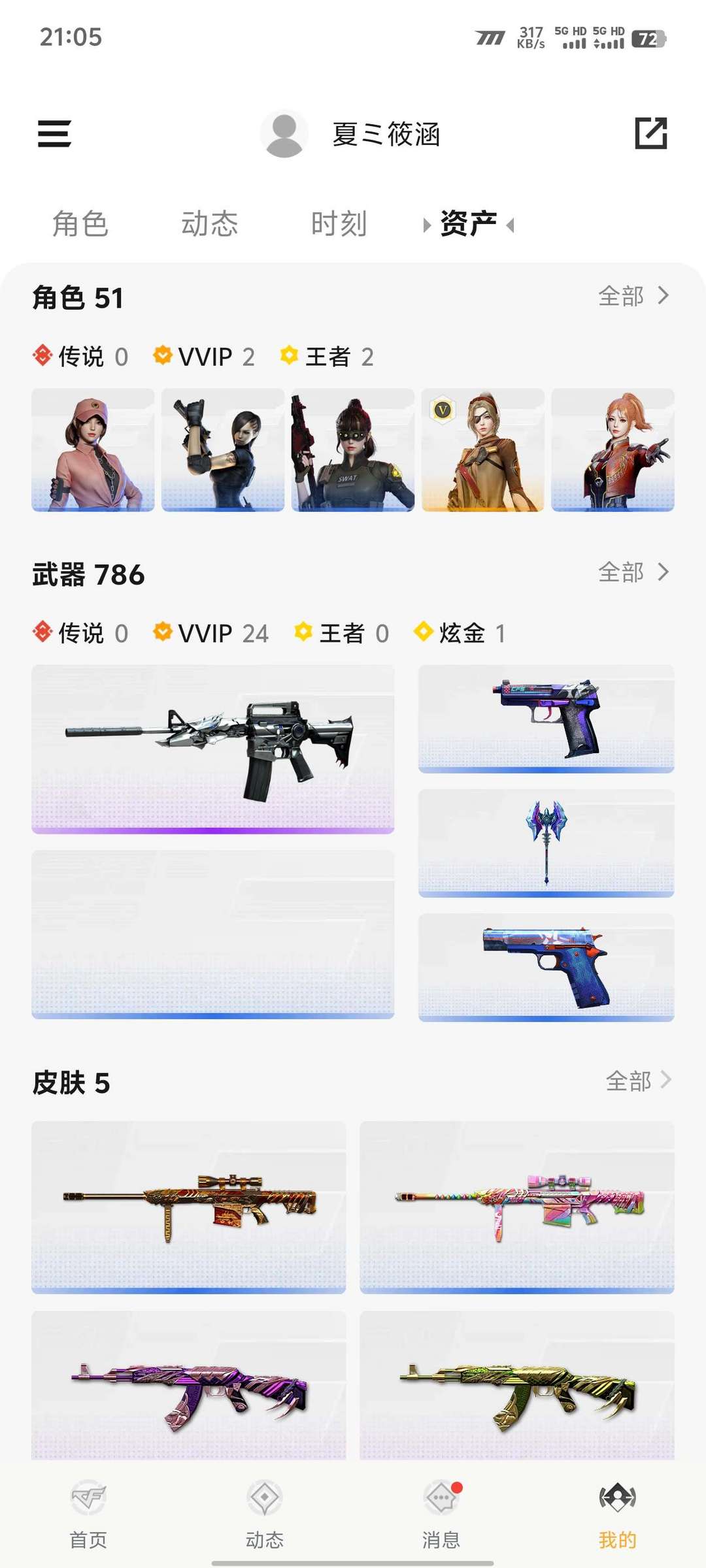View all 786 weapons via 全部
This screenshot has width=706, height=1568.
pos(633,572)
